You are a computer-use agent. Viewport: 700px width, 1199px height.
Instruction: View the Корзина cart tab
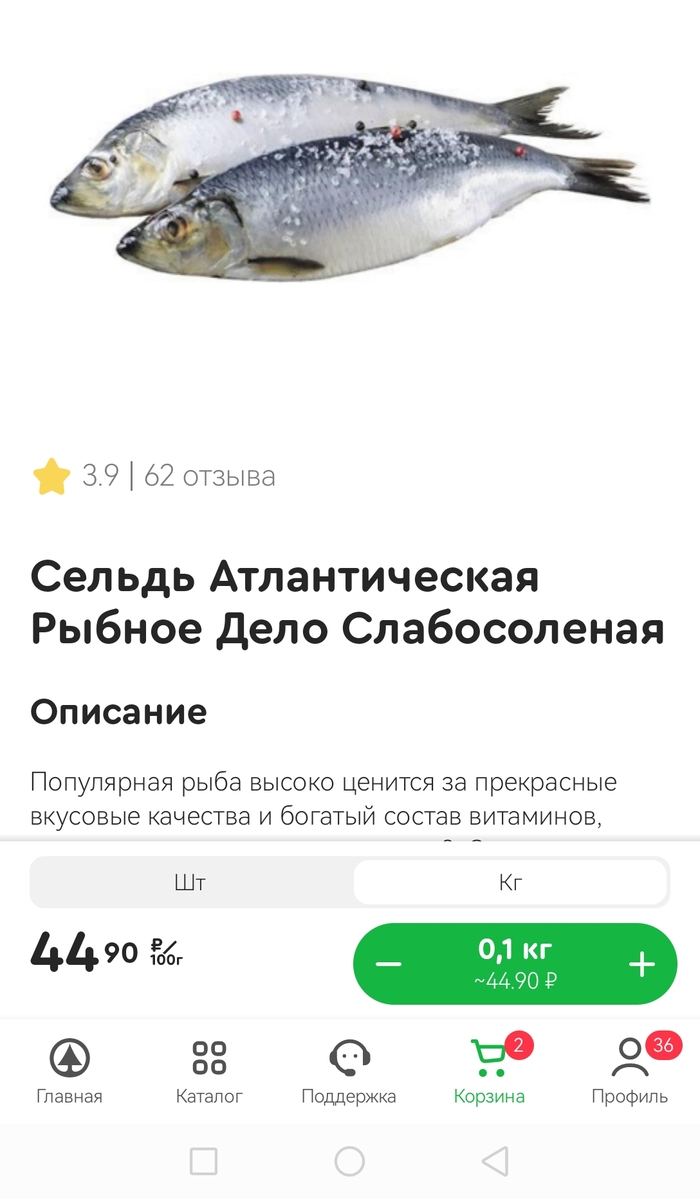(x=489, y=1070)
